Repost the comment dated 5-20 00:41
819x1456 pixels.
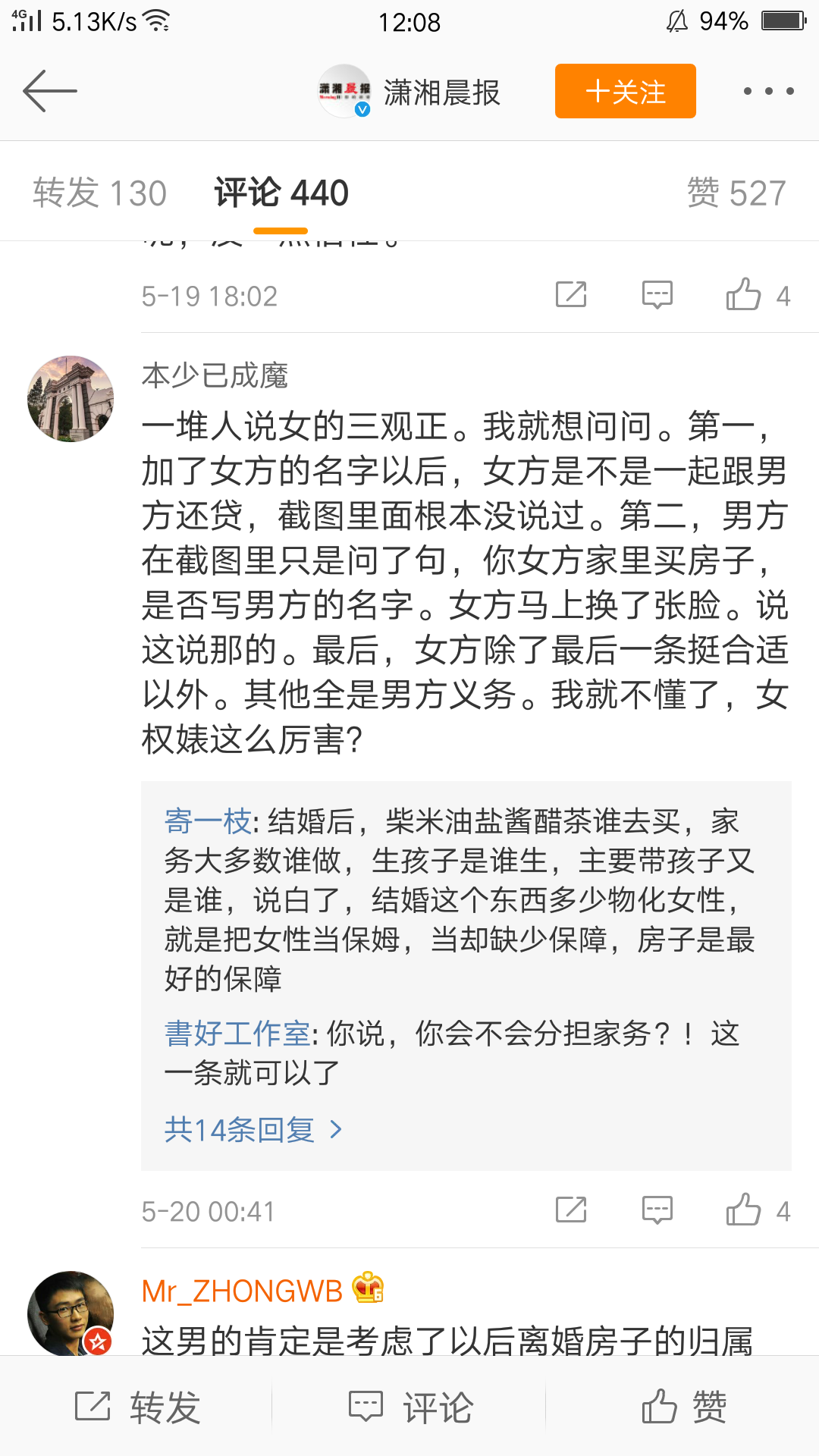click(x=571, y=1210)
